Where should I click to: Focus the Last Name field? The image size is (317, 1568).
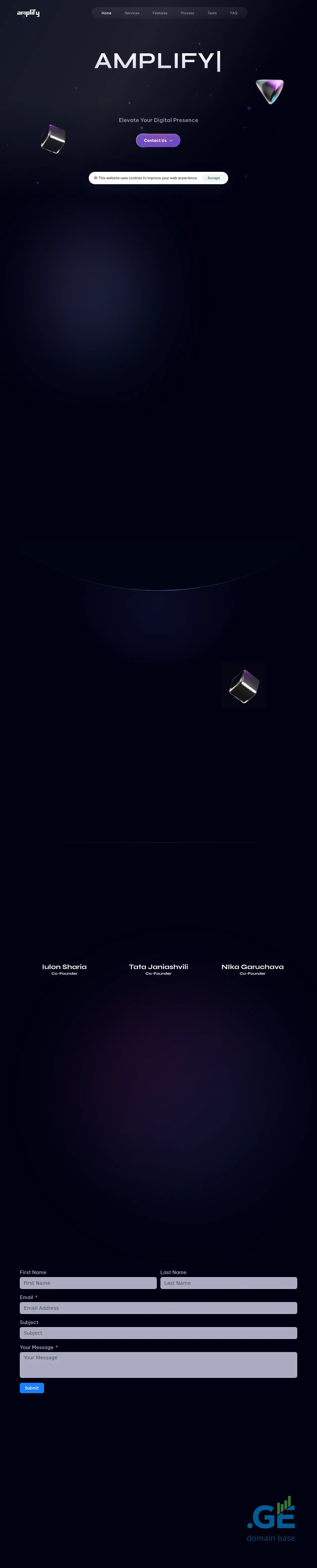228,1283
